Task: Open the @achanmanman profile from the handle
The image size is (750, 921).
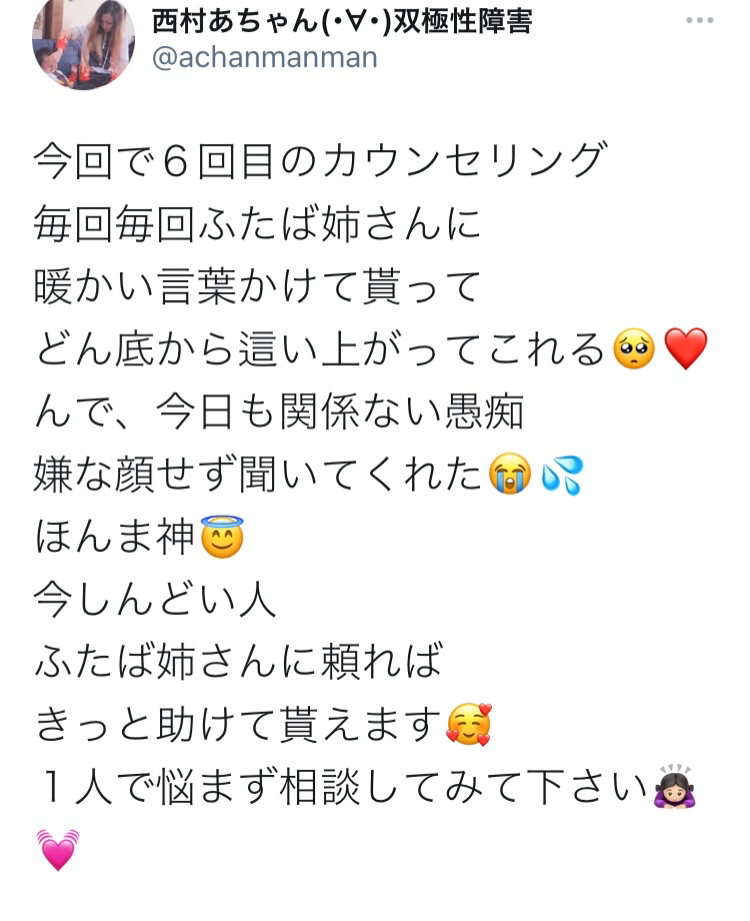Action: tap(264, 57)
